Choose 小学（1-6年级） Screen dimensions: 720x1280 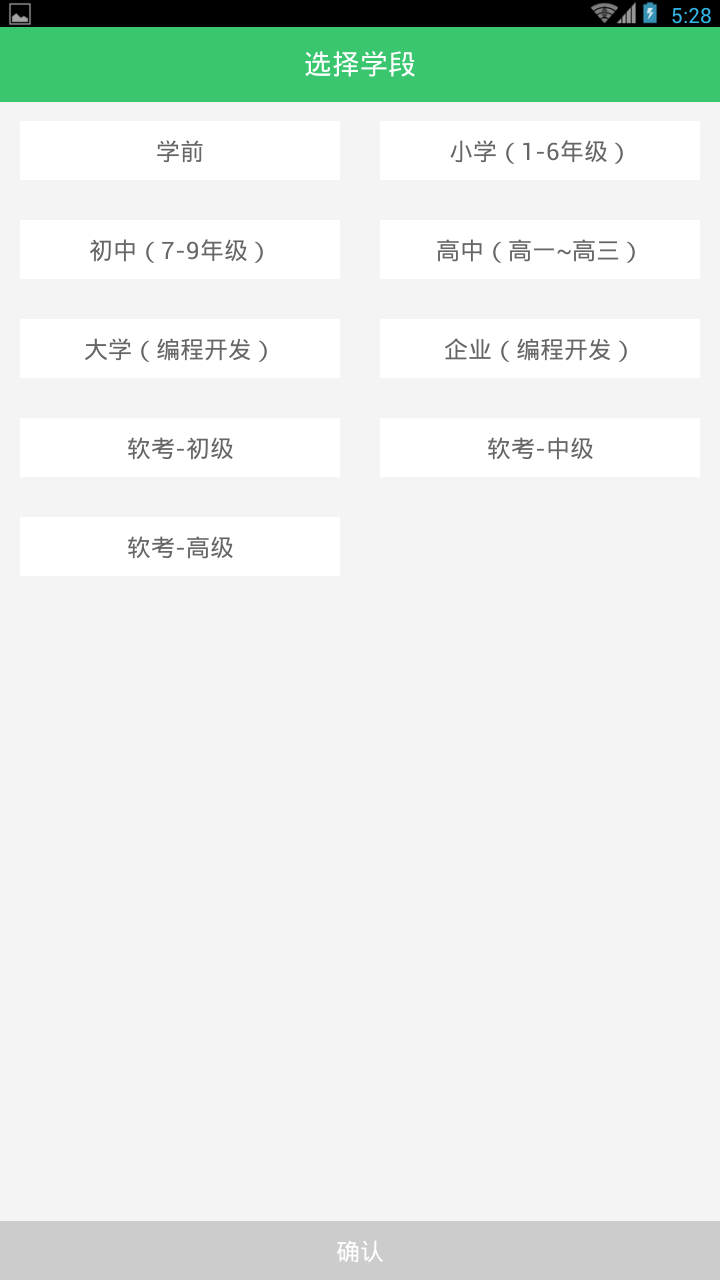click(540, 151)
